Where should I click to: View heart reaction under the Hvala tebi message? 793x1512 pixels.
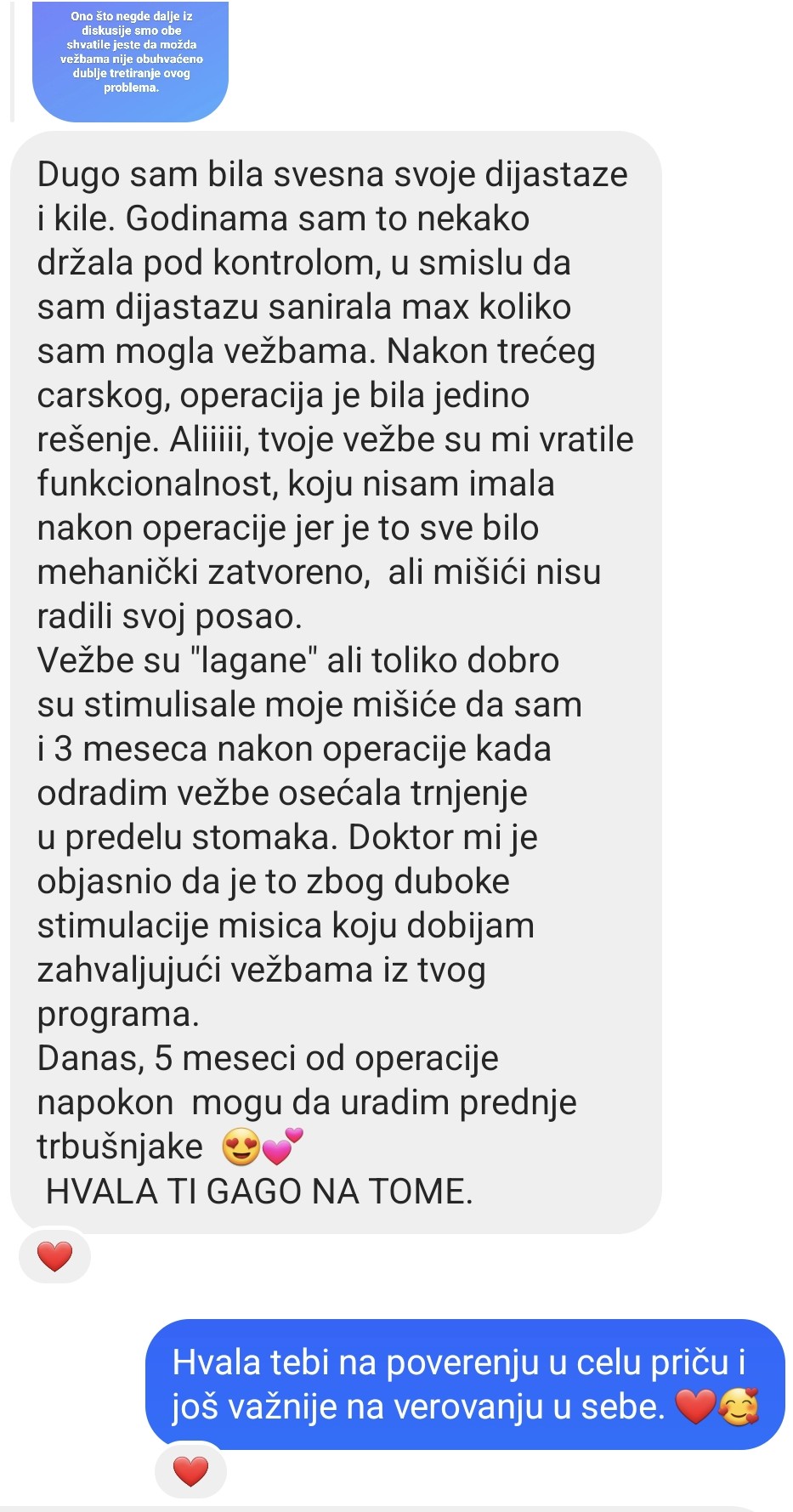click(190, 1471)
